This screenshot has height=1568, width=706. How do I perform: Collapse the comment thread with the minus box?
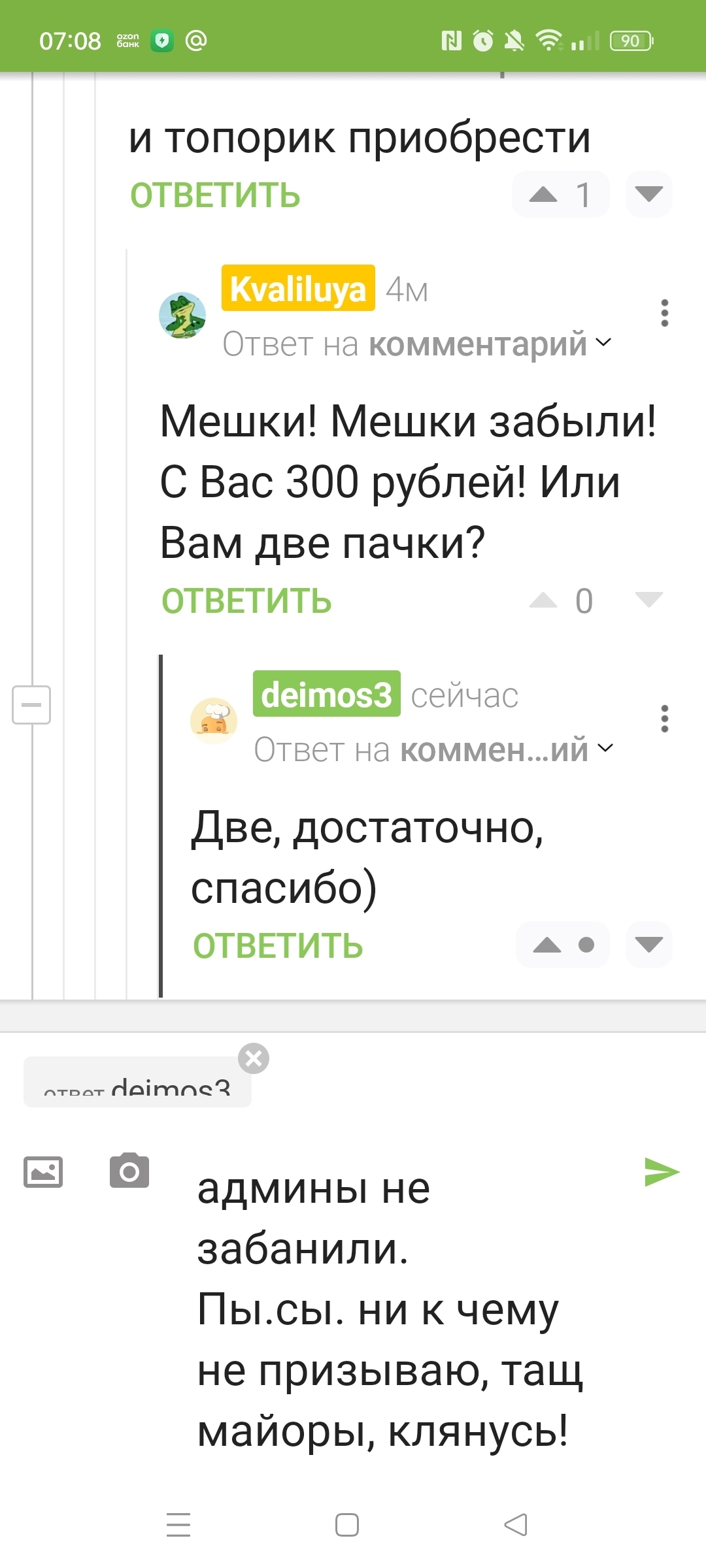click(31, 704)
